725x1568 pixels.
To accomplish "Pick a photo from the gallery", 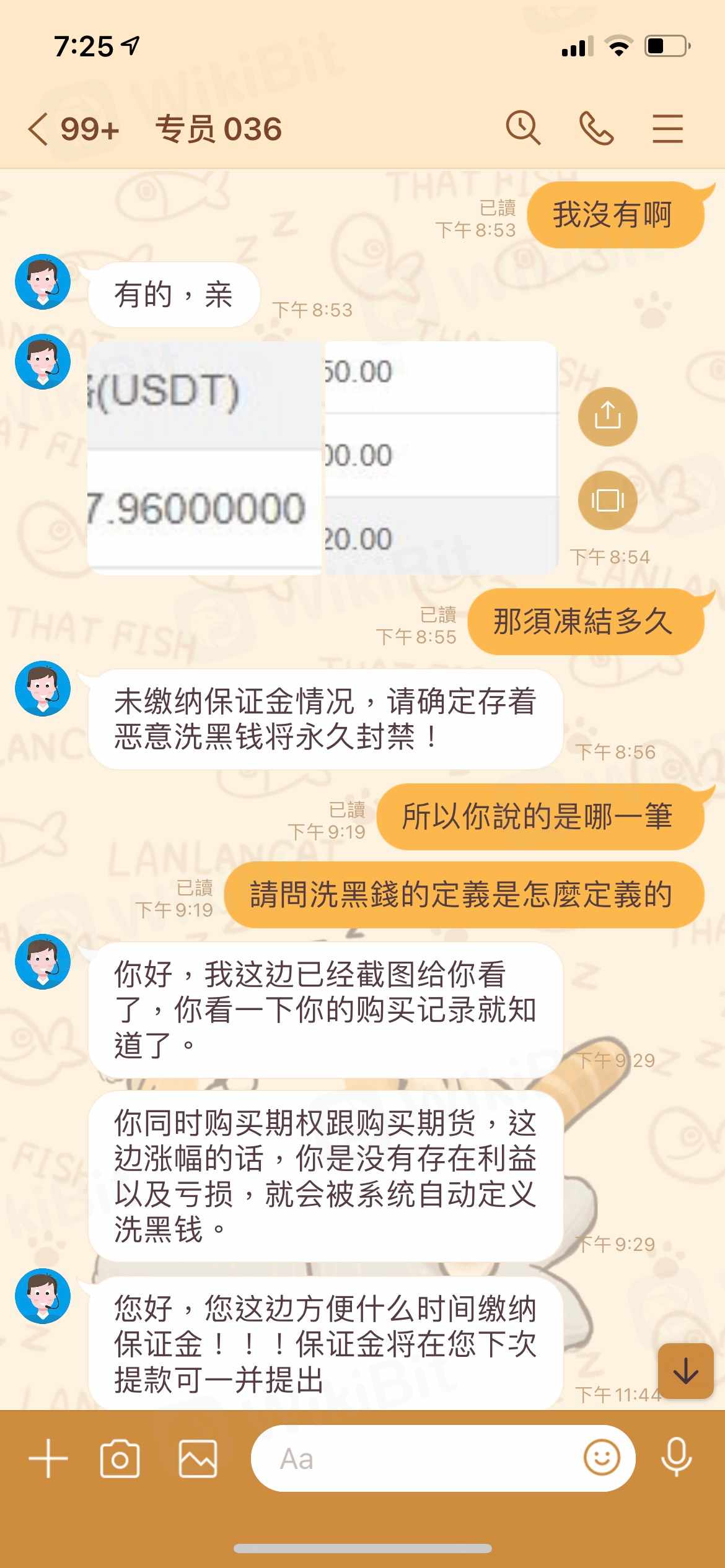I will [x=198, y=1458].
